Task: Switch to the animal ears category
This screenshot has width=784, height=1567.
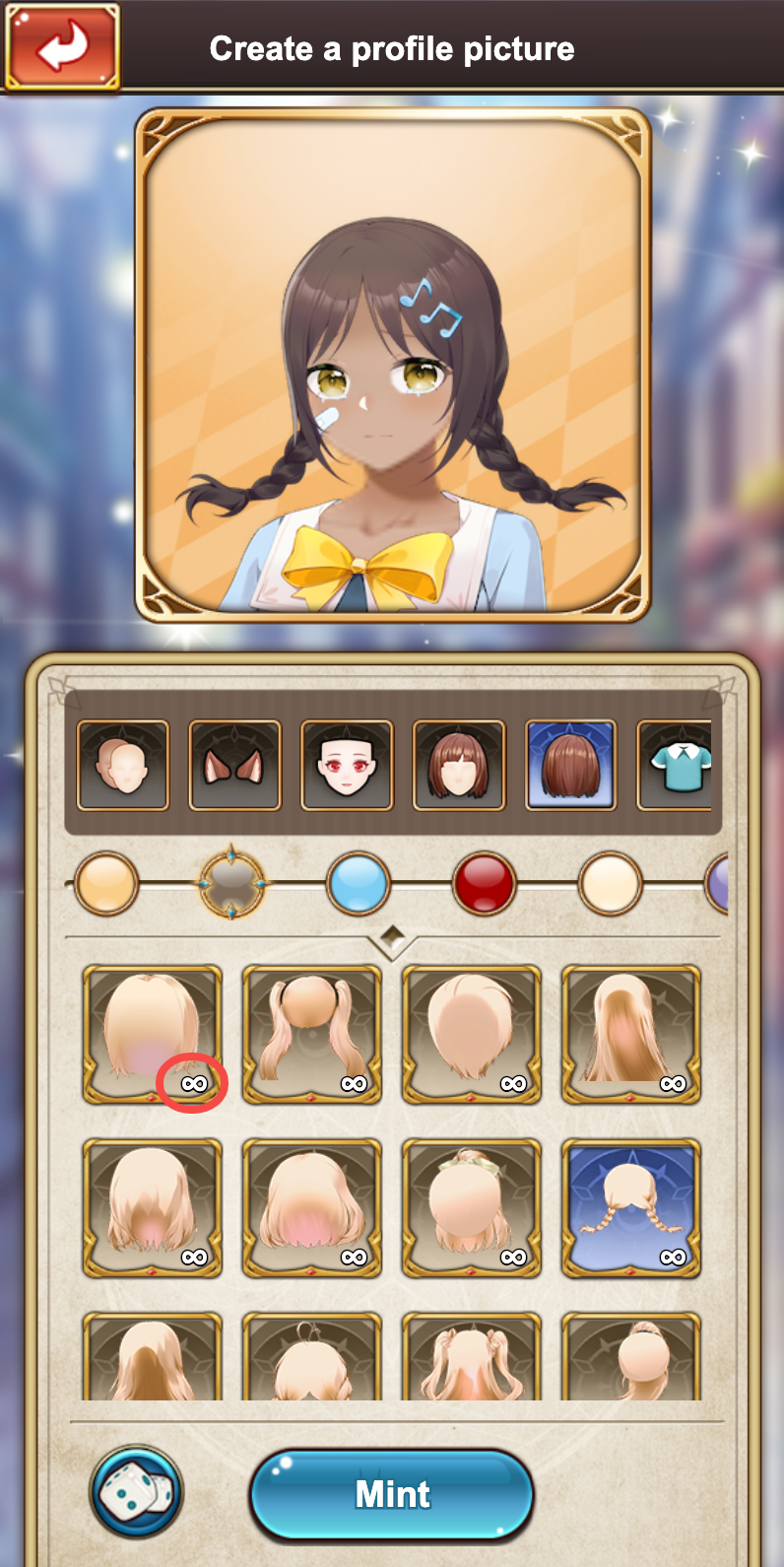Action: (234, 765)
